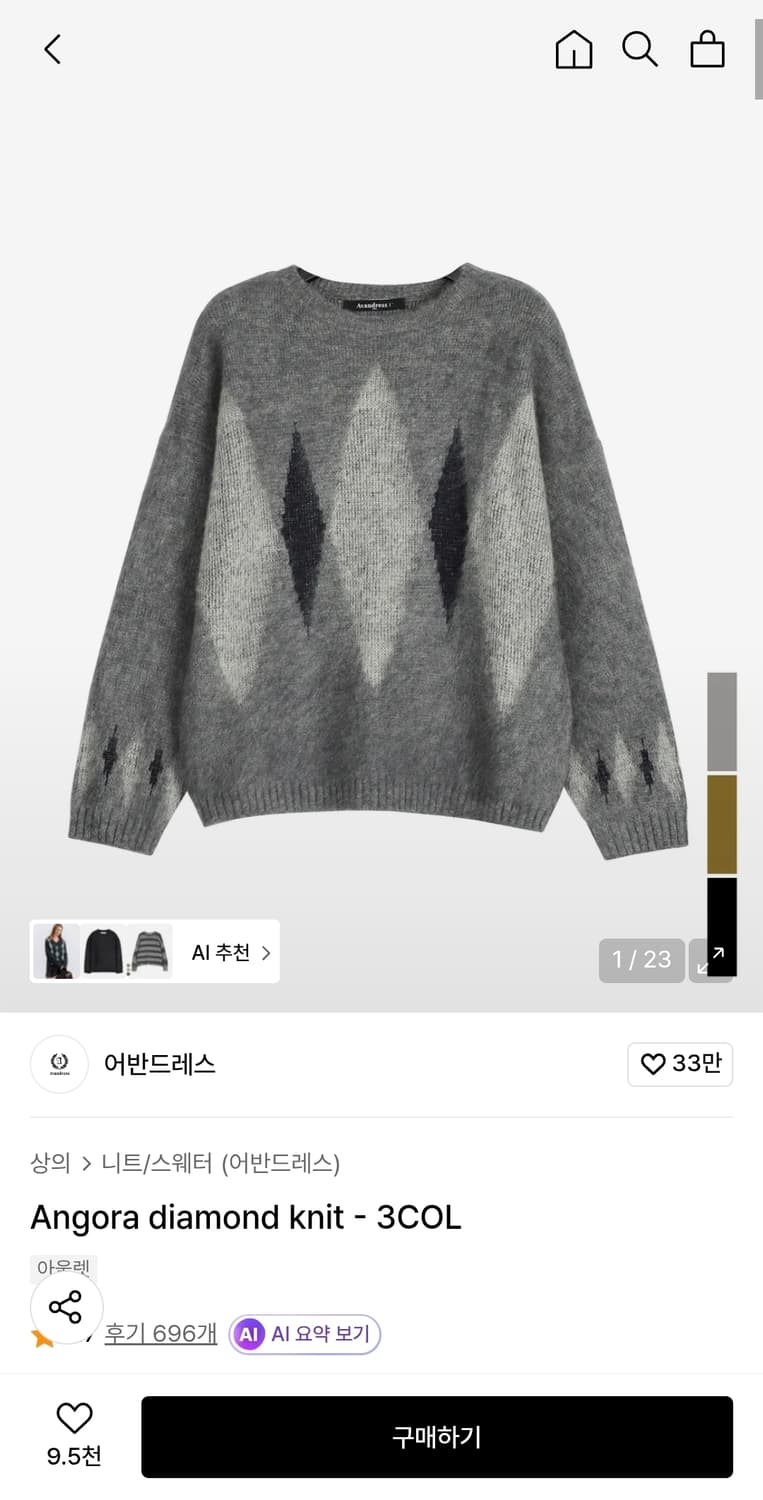
Task: Open the shopping bag icon
Action: (707, 49)
